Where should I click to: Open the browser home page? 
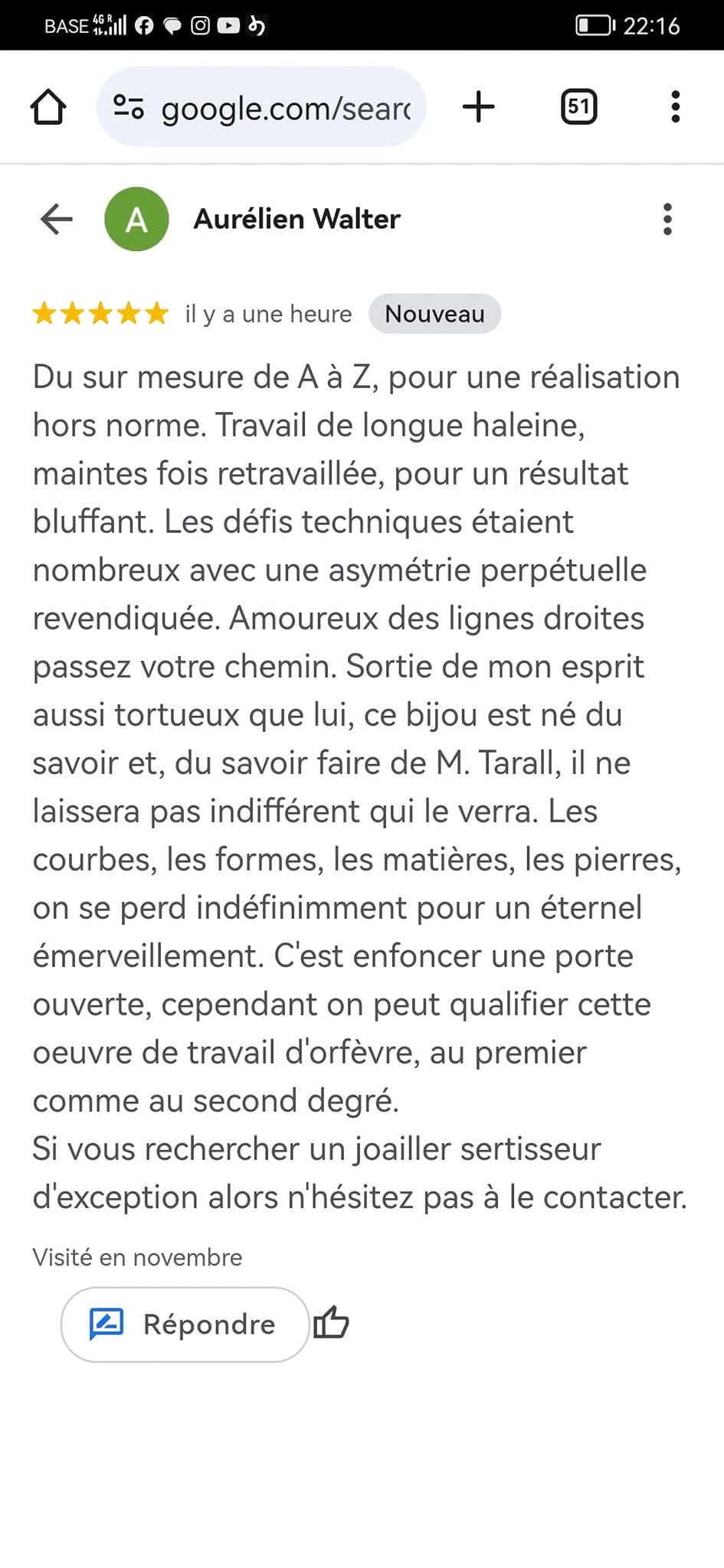tap(48, 106)
